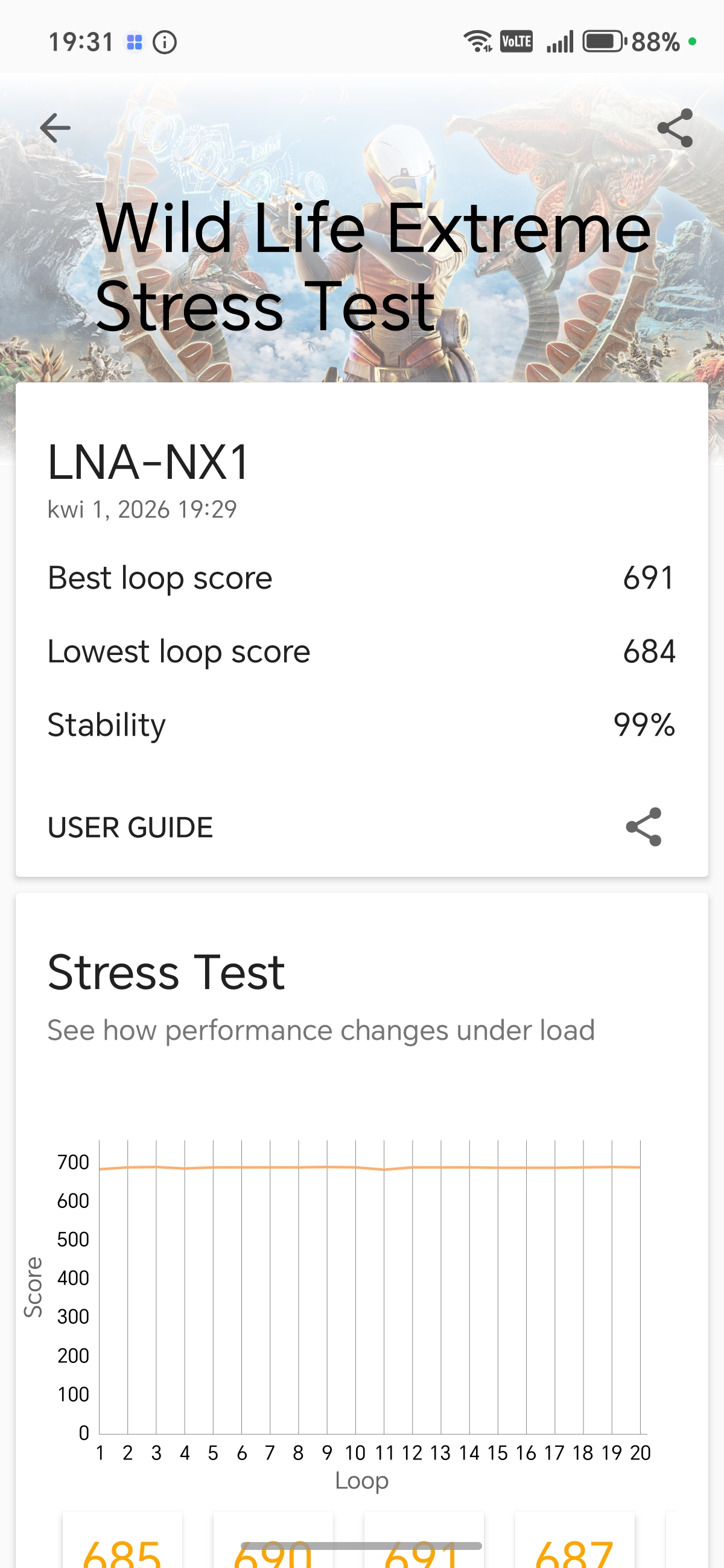Tap the share icon next to USER GUIDE
This screenshot has height=1568, width=724.
coord(643,827)
